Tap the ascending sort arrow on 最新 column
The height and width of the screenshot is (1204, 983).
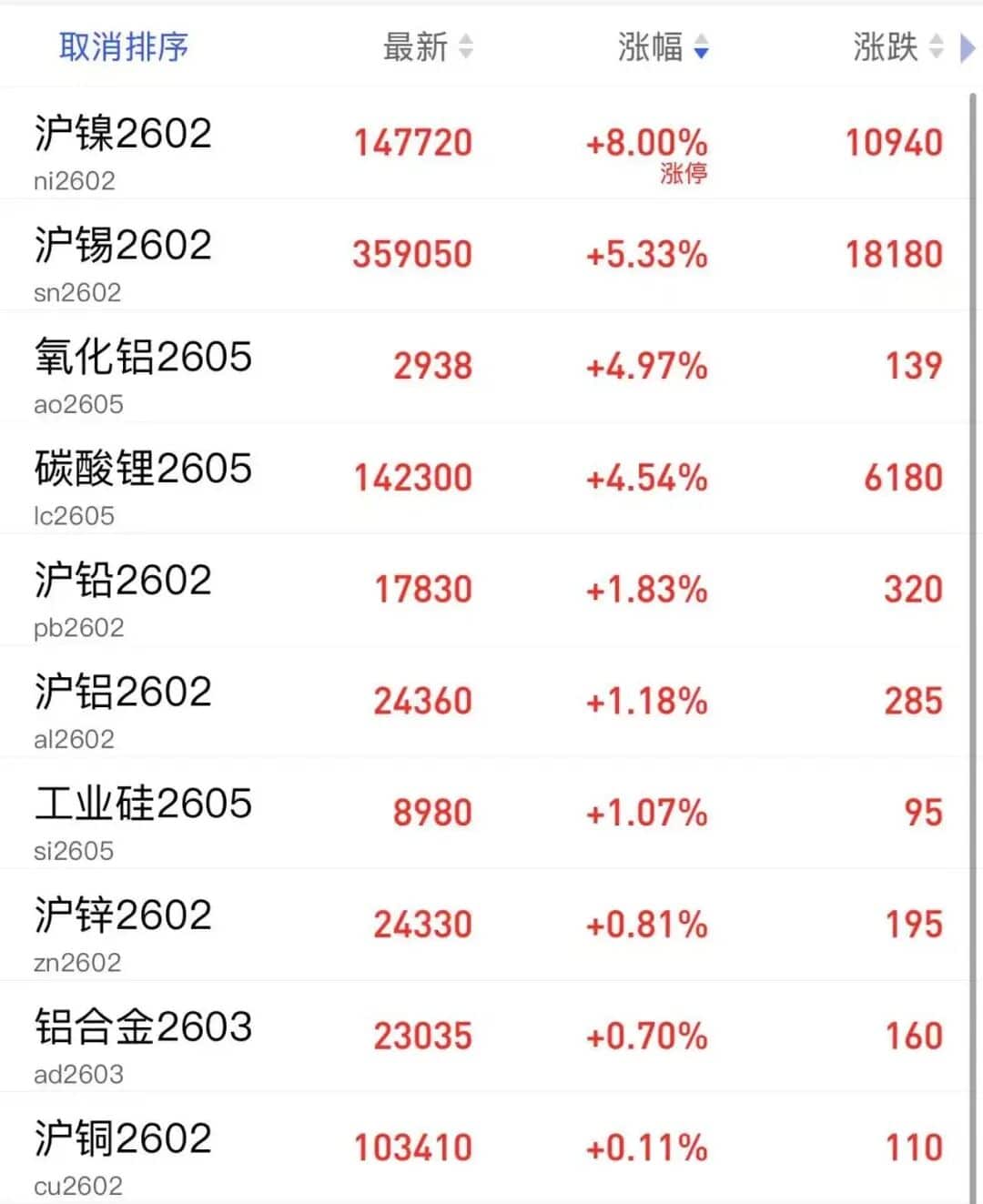point(464,40)
